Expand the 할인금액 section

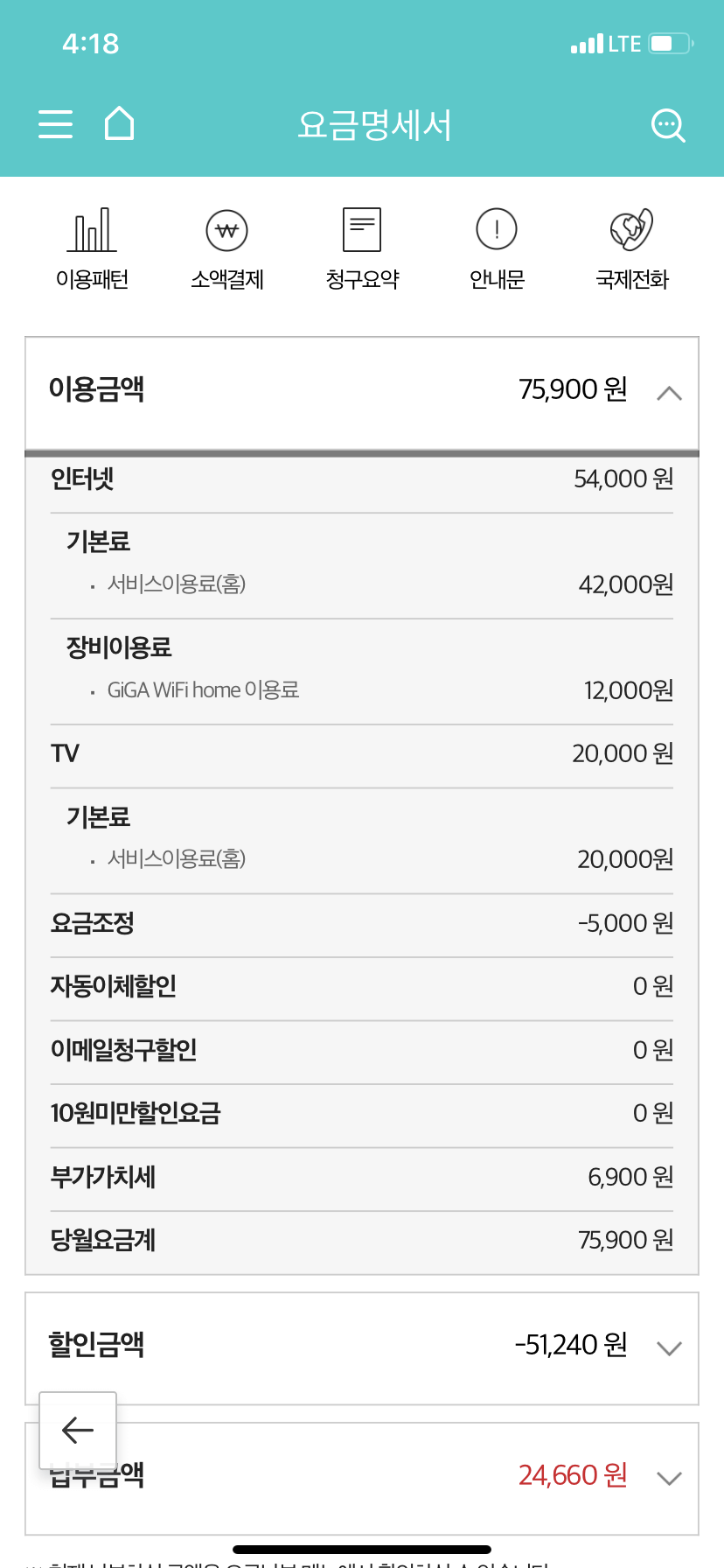[x=669, y=1347]
